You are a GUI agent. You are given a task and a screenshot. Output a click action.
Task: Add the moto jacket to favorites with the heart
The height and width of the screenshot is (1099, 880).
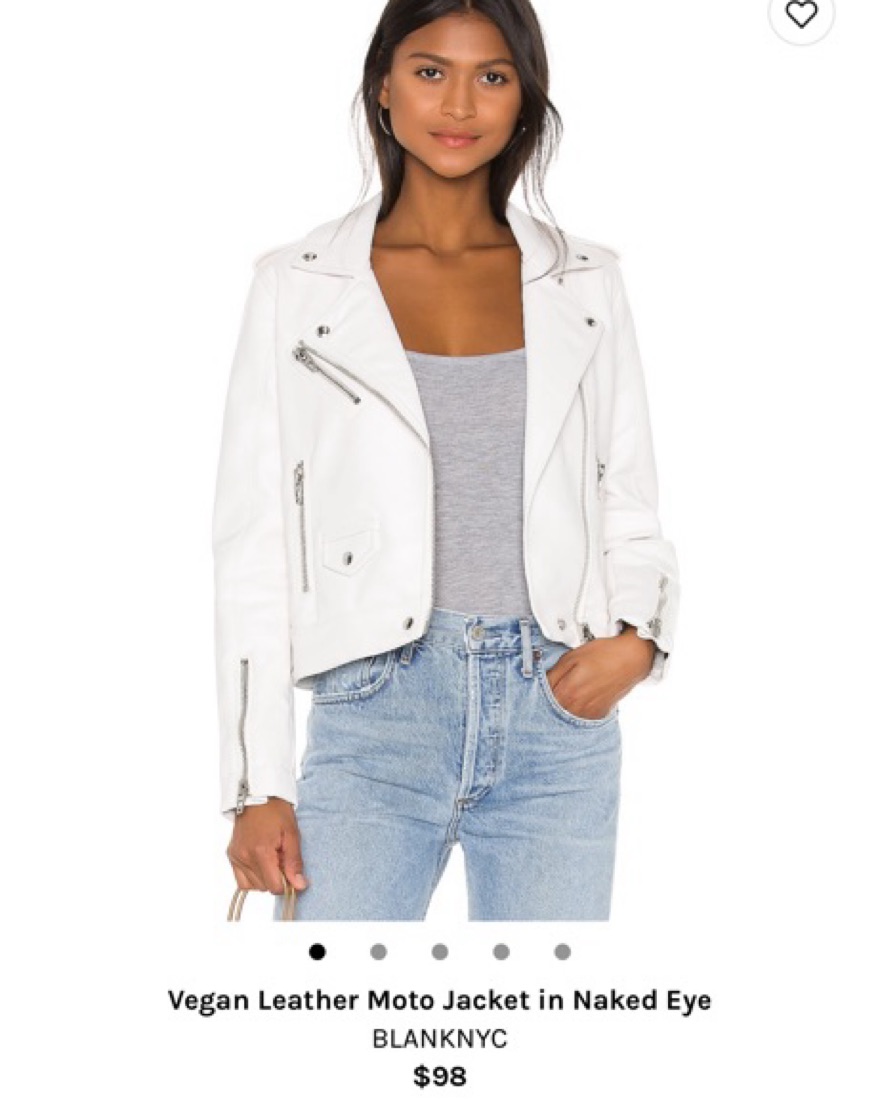(x=801, y=15)
